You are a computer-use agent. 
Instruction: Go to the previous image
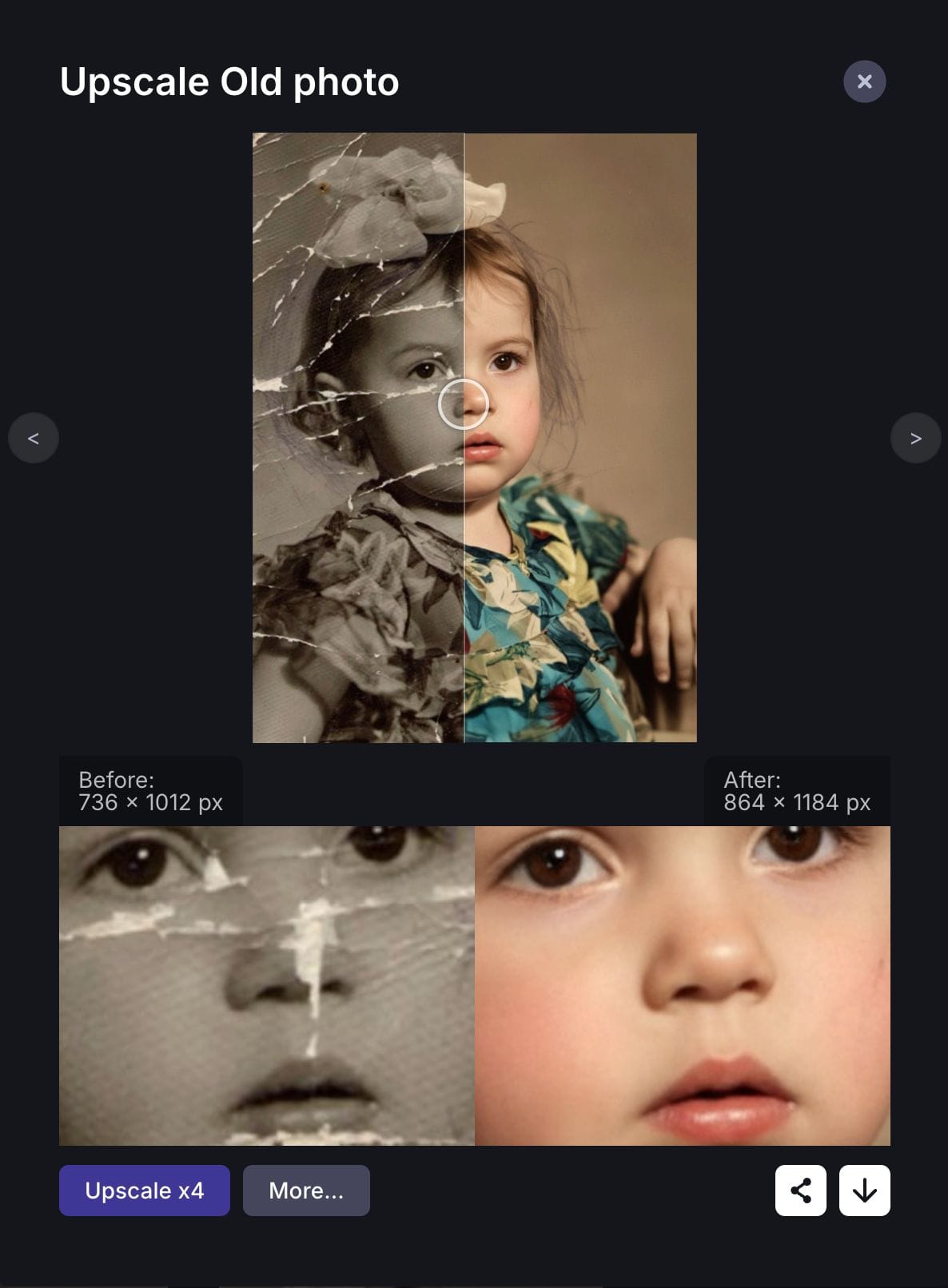[x=34, y=438]
